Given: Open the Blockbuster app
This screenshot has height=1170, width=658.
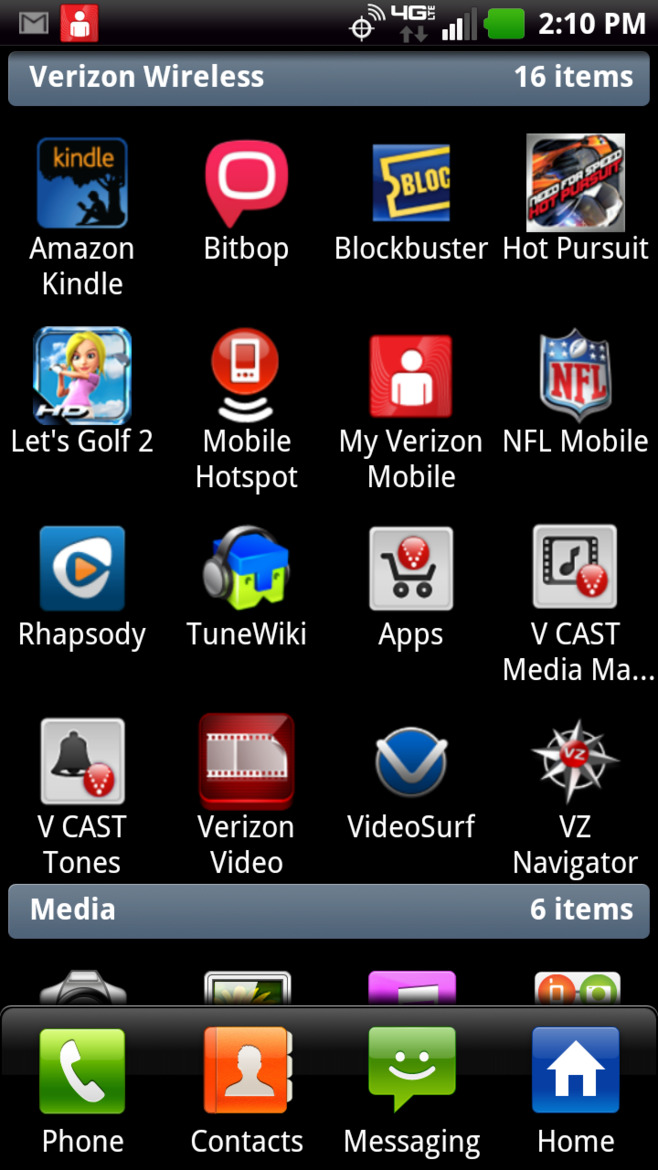Looking at the screenshot, I should [x=411, y=185].
